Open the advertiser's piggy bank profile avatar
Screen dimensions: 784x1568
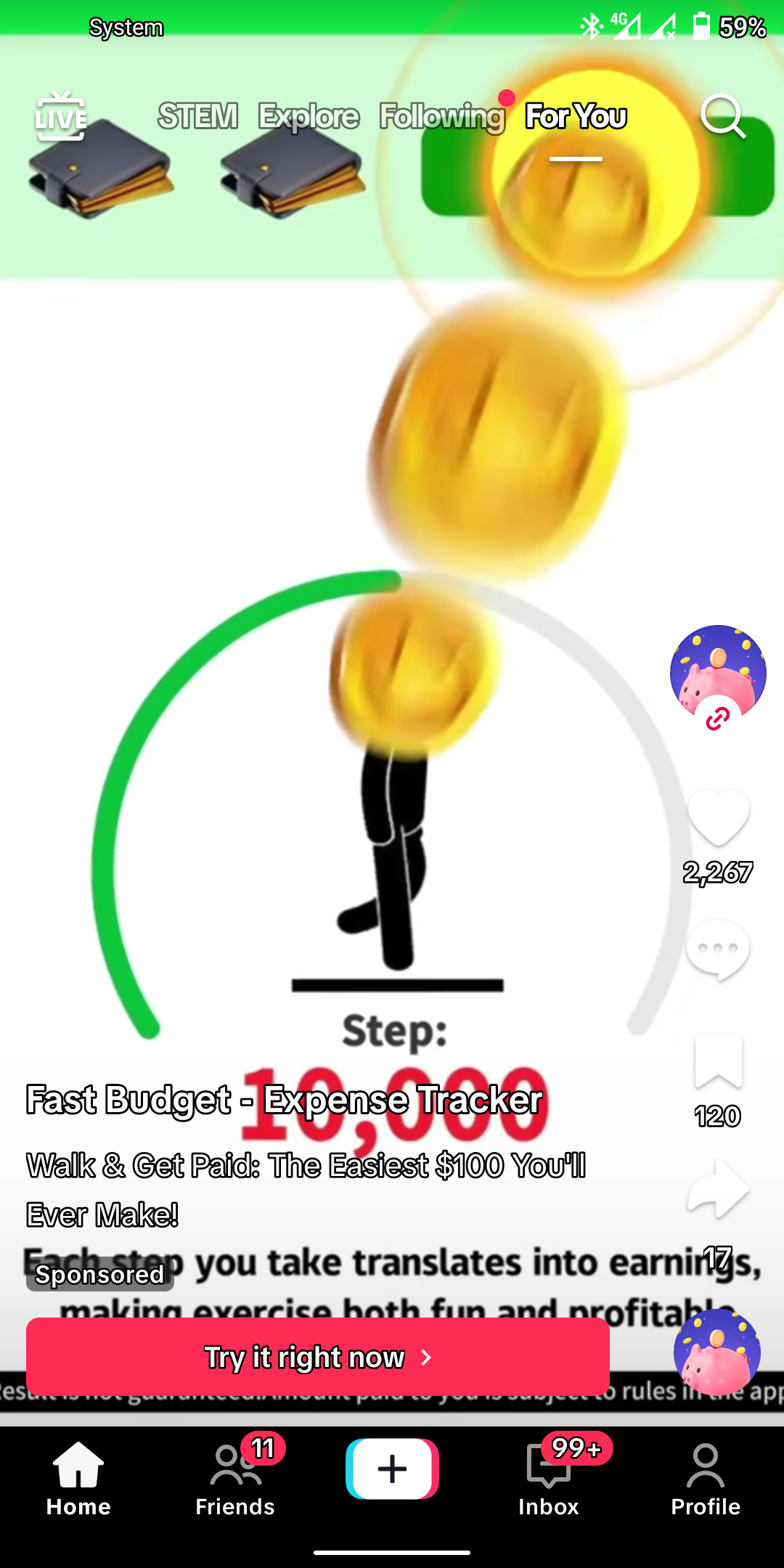click(x=717, y=671)
